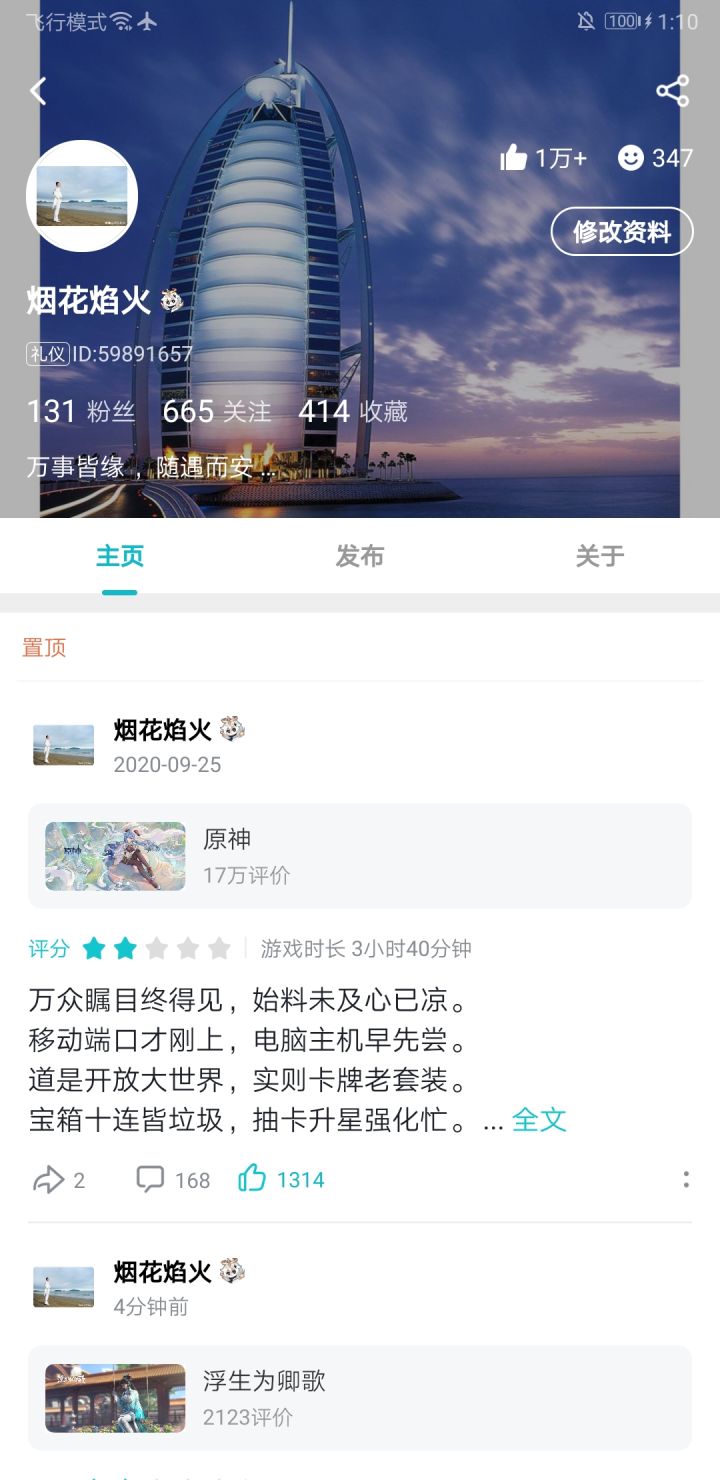This screenshot has width=720, height=1480.
Task: Open the 浮生为卿歌 game card
Action: click(x=360, y=1398)
